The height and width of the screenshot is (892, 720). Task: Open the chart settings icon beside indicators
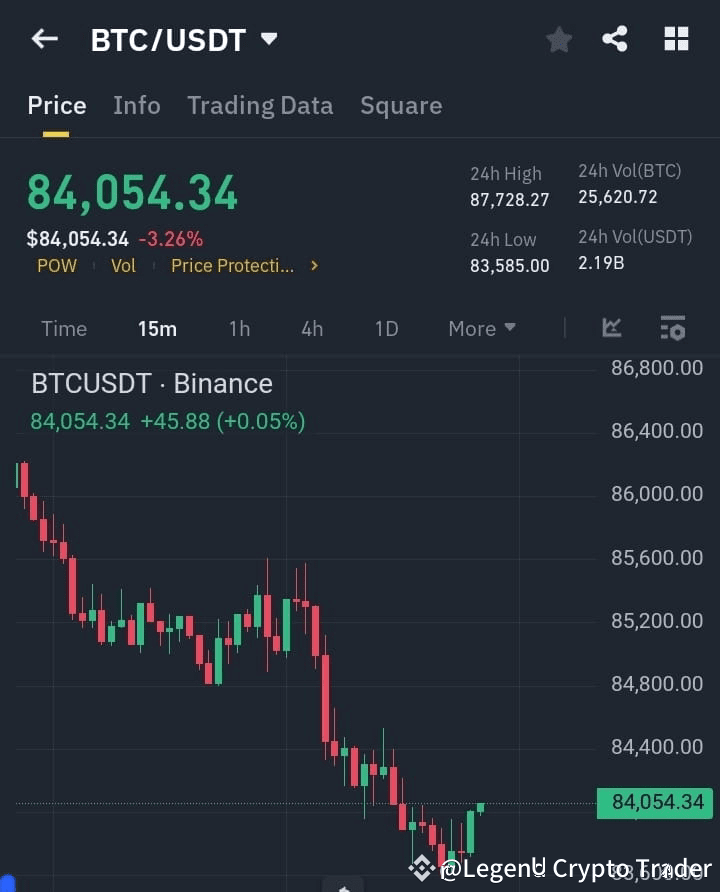[x=672, y=328]
